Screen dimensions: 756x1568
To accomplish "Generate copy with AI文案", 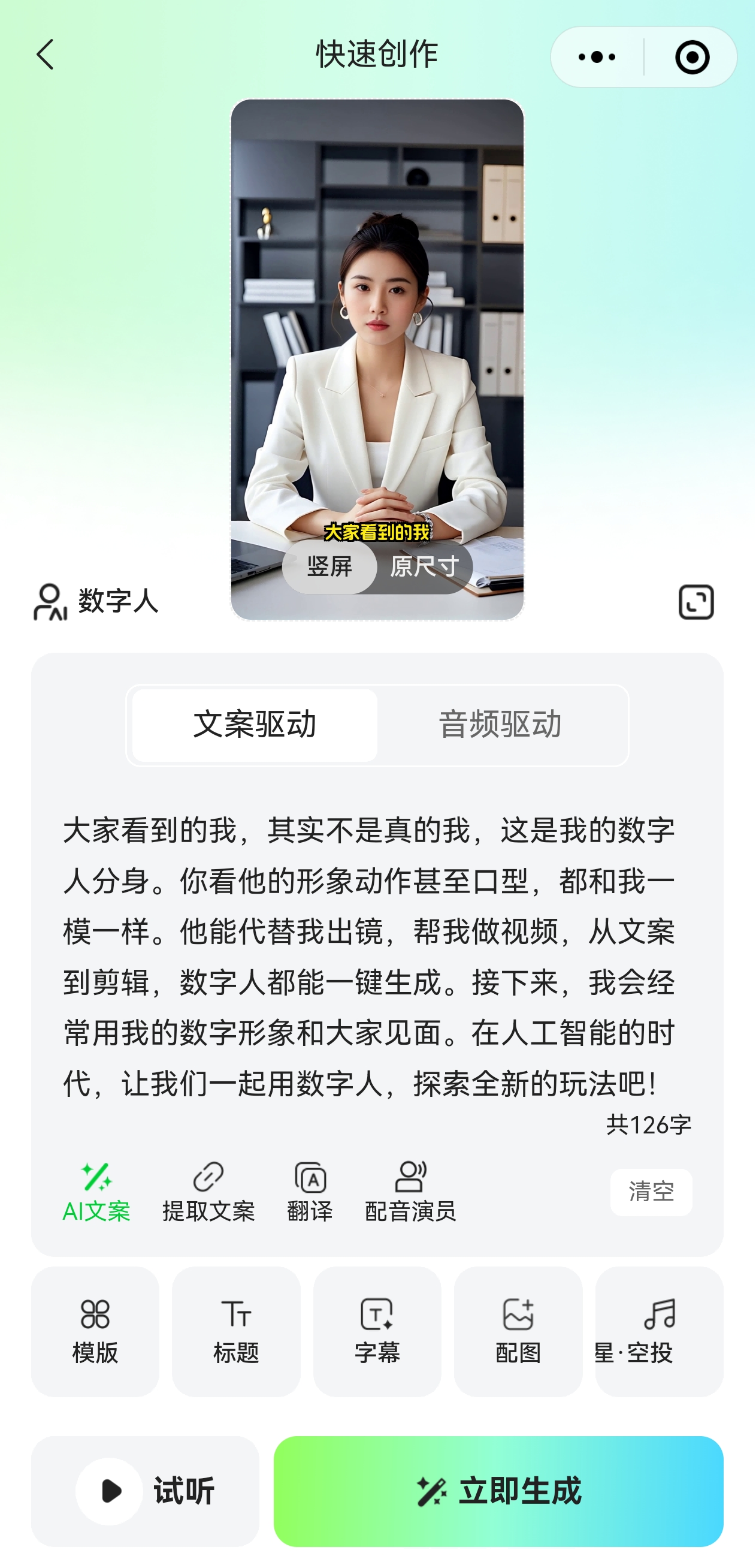I will tap(96, 1192).
